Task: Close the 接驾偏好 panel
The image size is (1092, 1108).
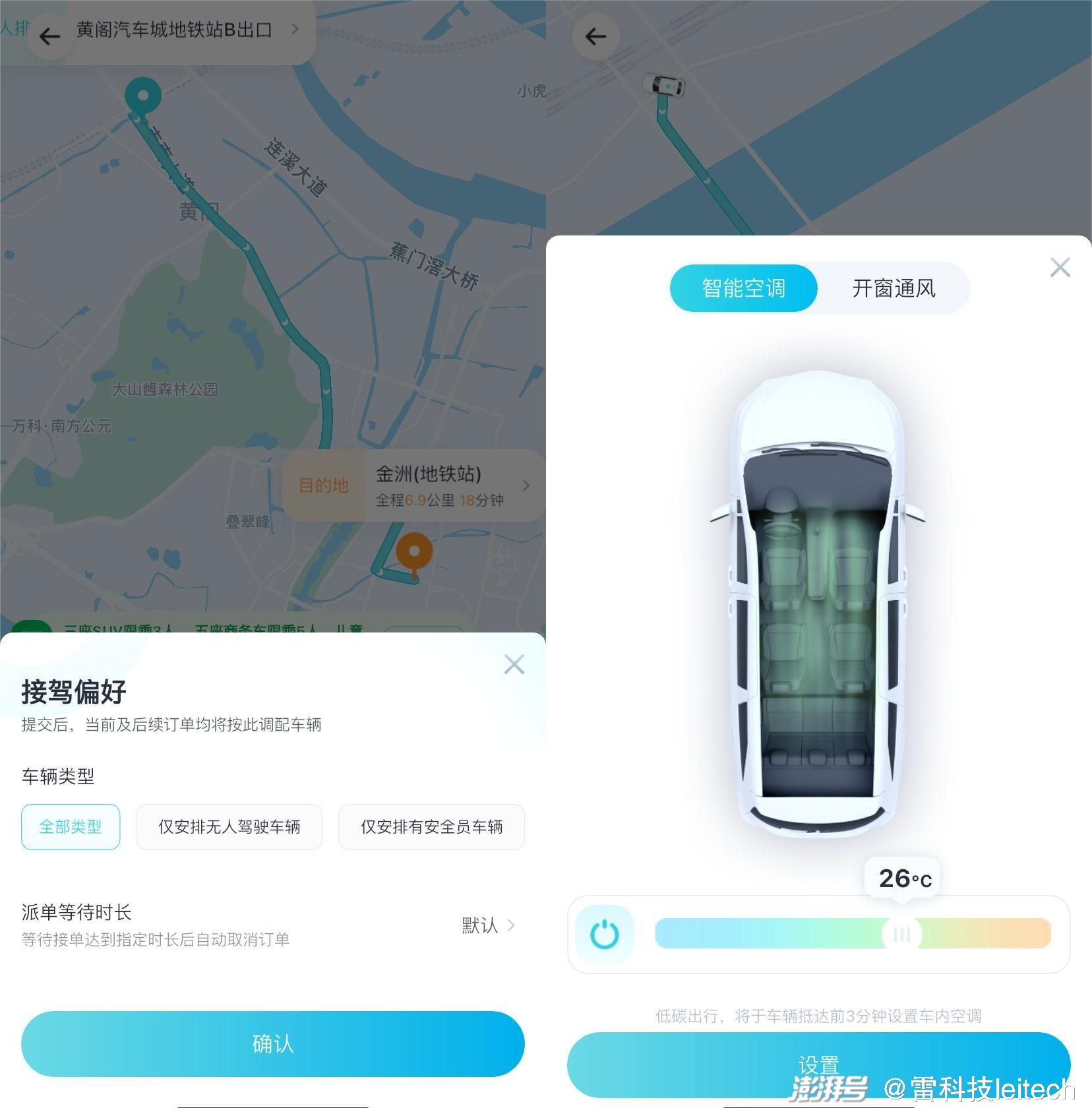Action: click(514, 664)
